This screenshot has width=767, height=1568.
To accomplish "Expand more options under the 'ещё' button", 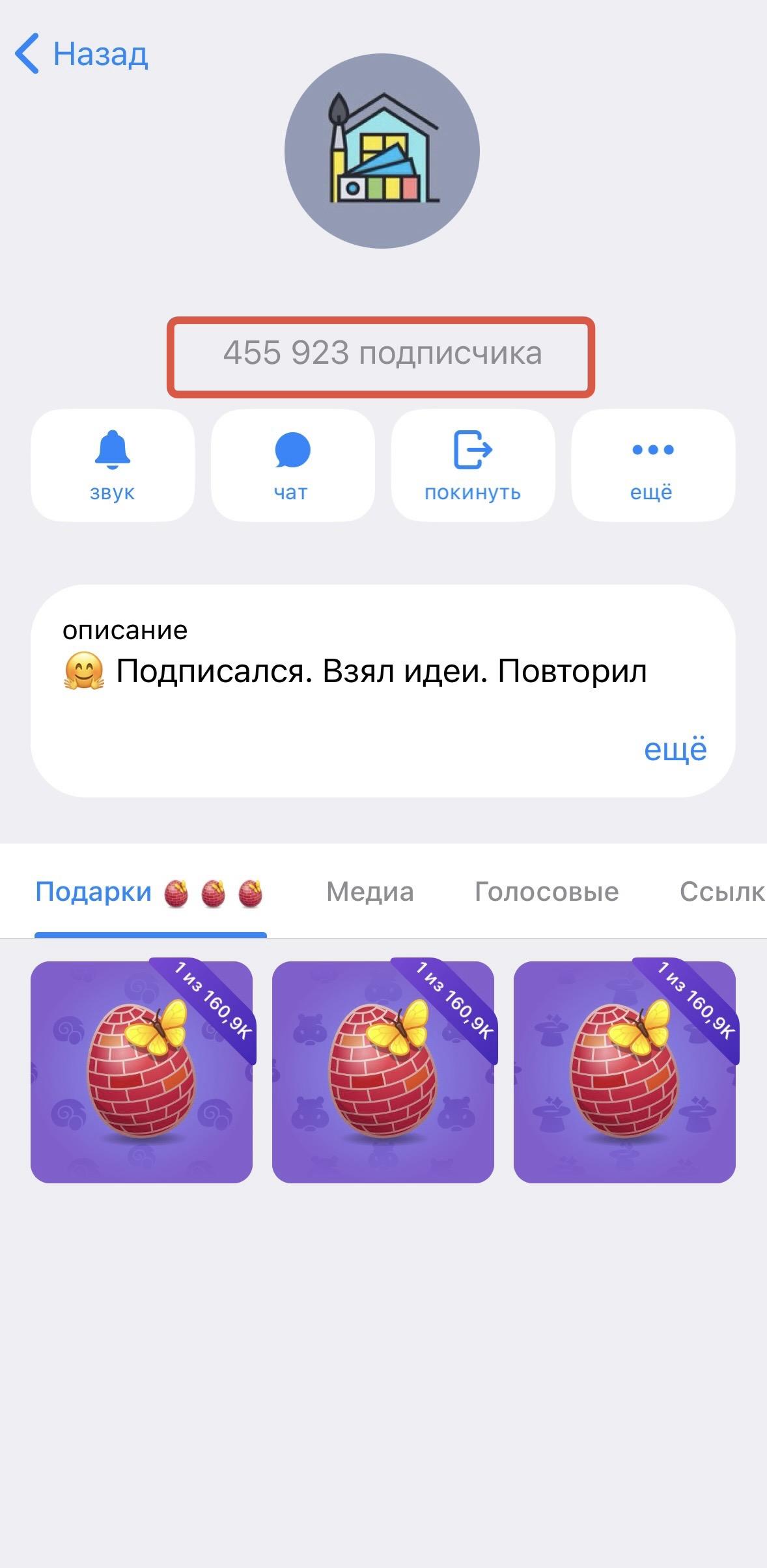I will click(653, 463).
